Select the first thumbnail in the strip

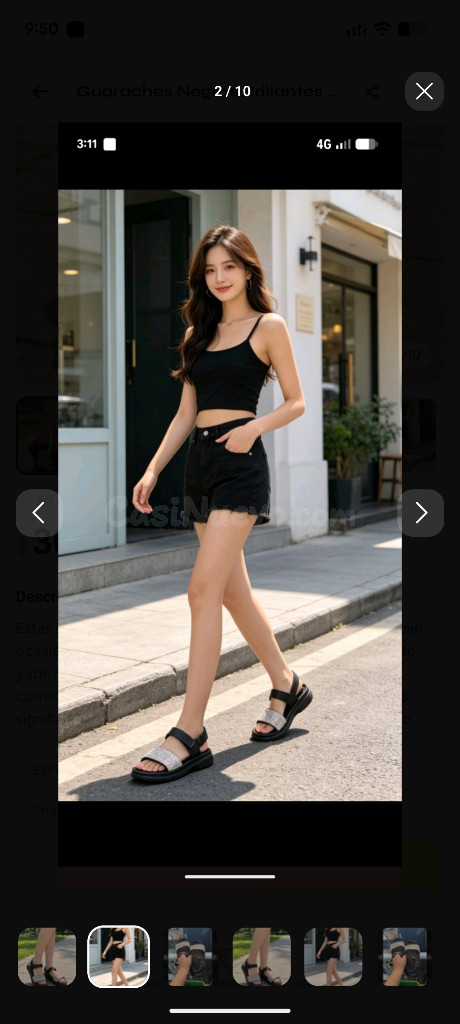pos(46,956)
